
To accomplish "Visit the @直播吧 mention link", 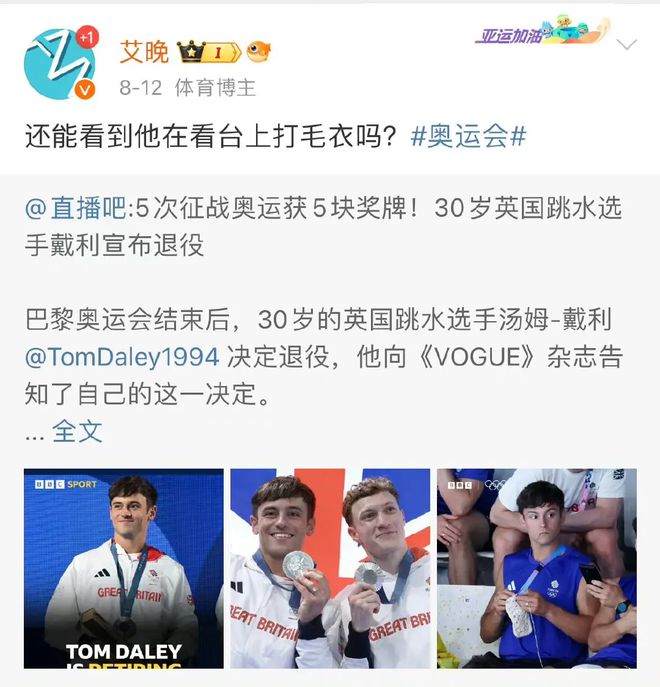I will click(x=76, y=209).
